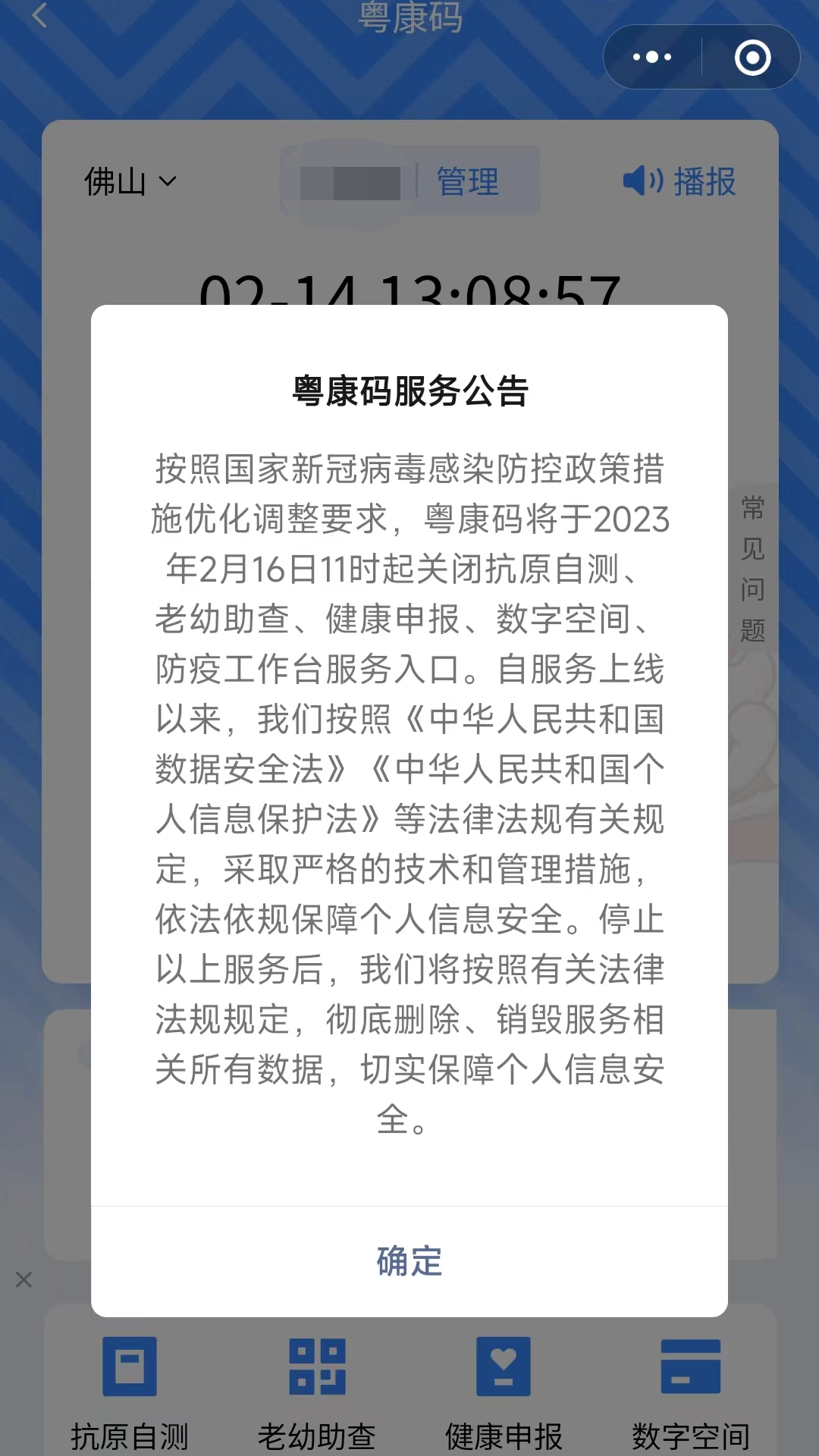Go back with the top-left arrow
The width and height of the screenshot is (819, 1456).
click(39, 15)
